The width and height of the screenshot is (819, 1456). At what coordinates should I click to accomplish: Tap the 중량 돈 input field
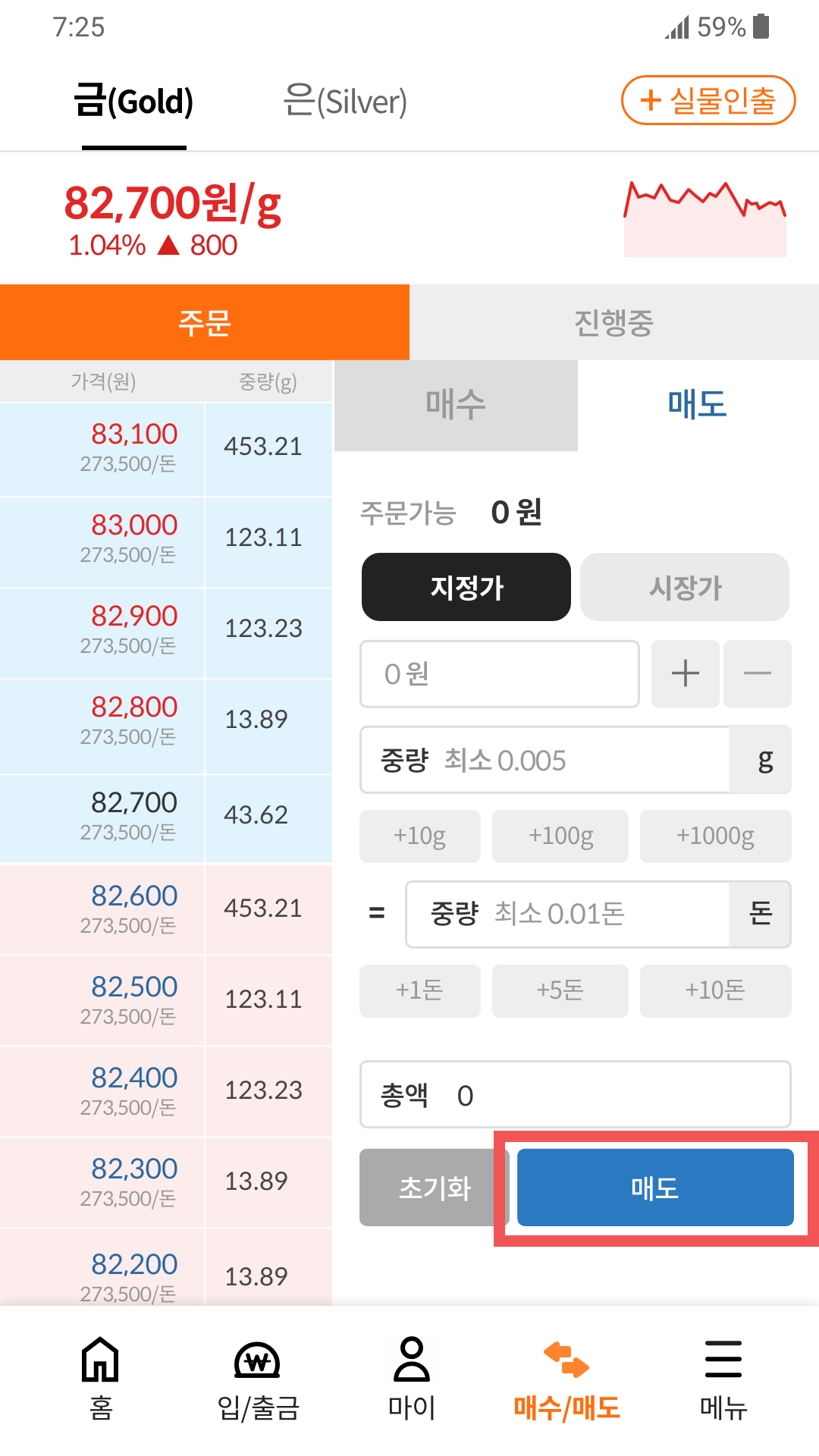568,914
